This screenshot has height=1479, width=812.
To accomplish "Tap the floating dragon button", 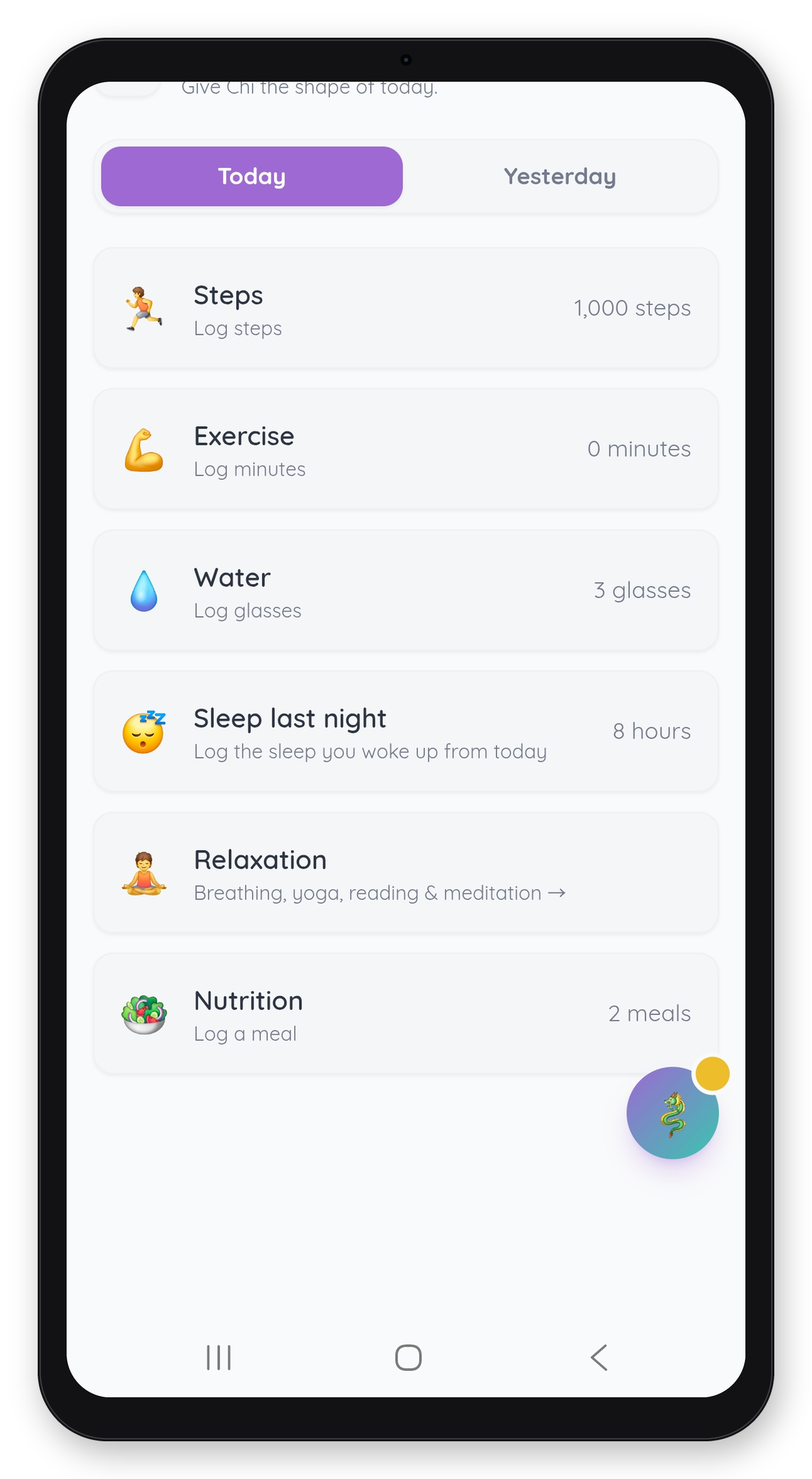I will tap(672, 1113).
